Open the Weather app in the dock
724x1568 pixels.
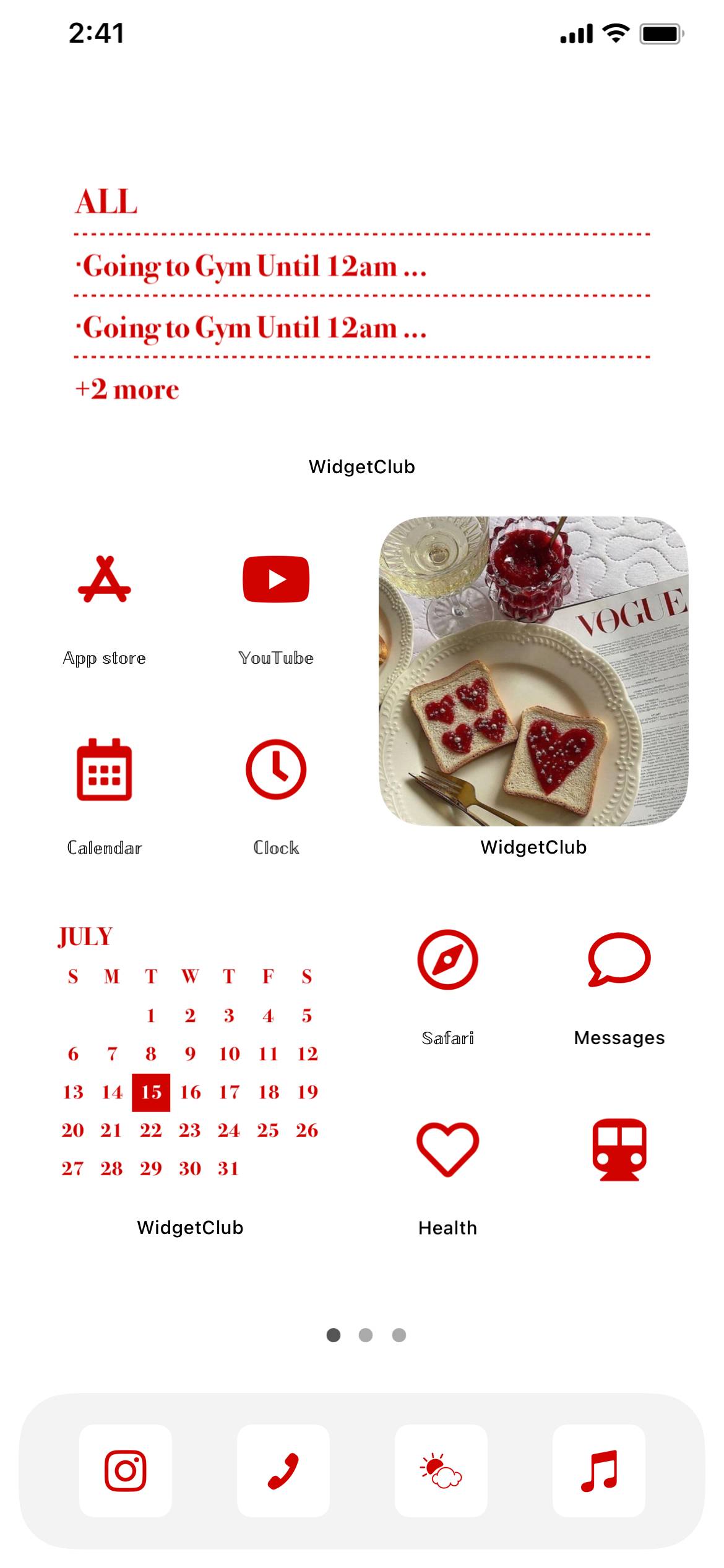(x=441, y=1471)
